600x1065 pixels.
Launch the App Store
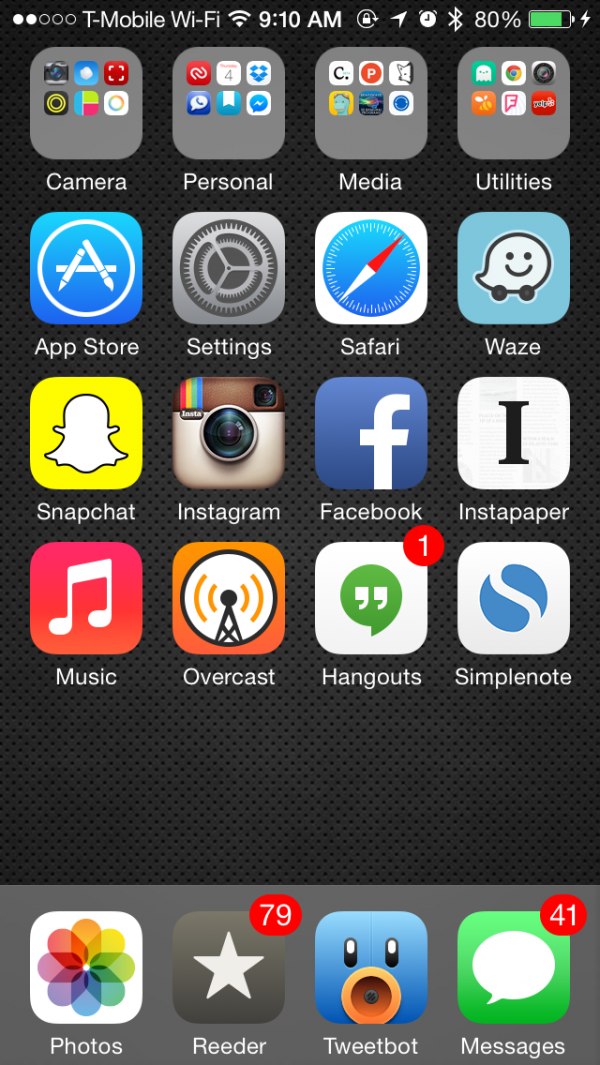(x=86, y=268)
